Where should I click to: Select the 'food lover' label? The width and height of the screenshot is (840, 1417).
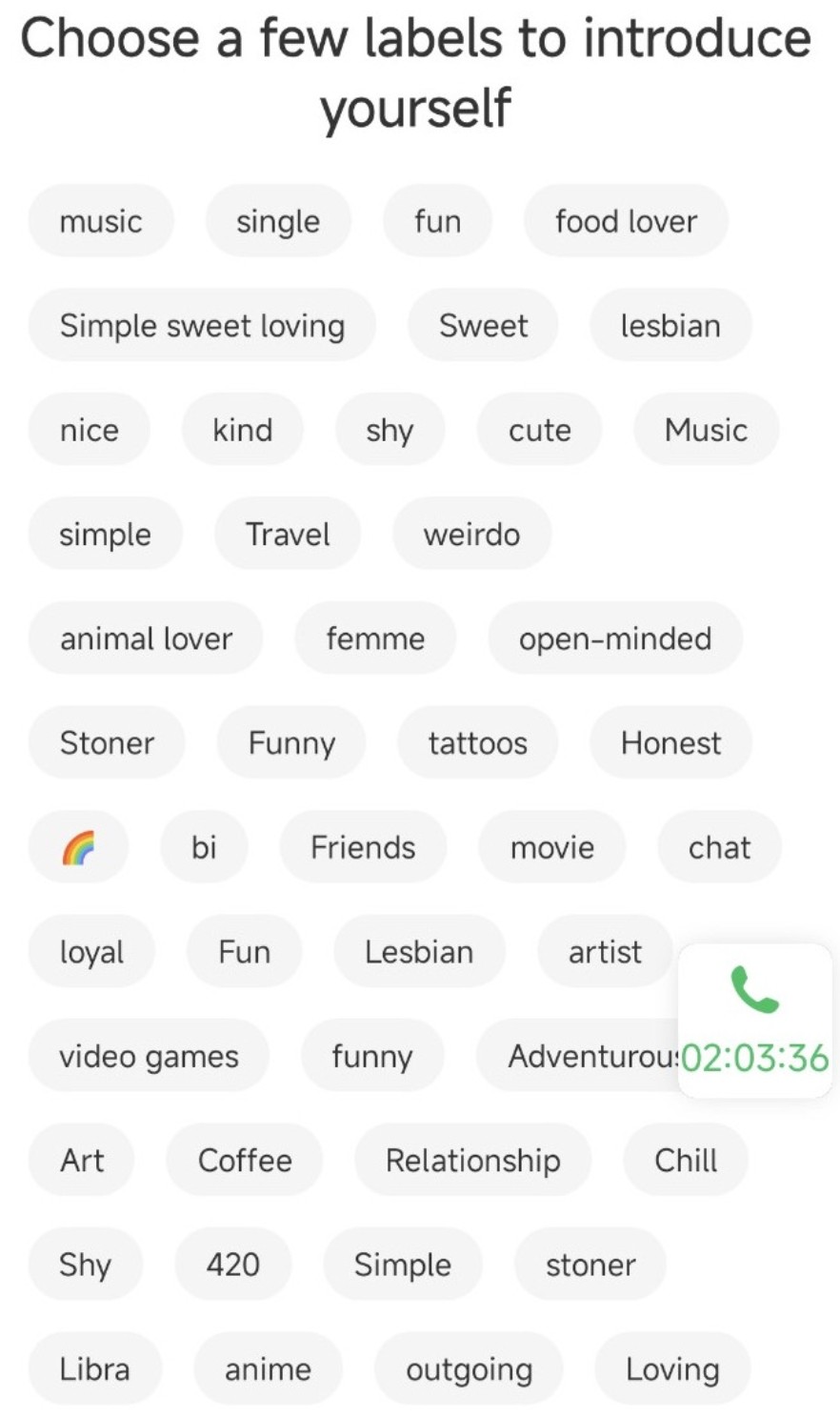[x=626, y=221]
